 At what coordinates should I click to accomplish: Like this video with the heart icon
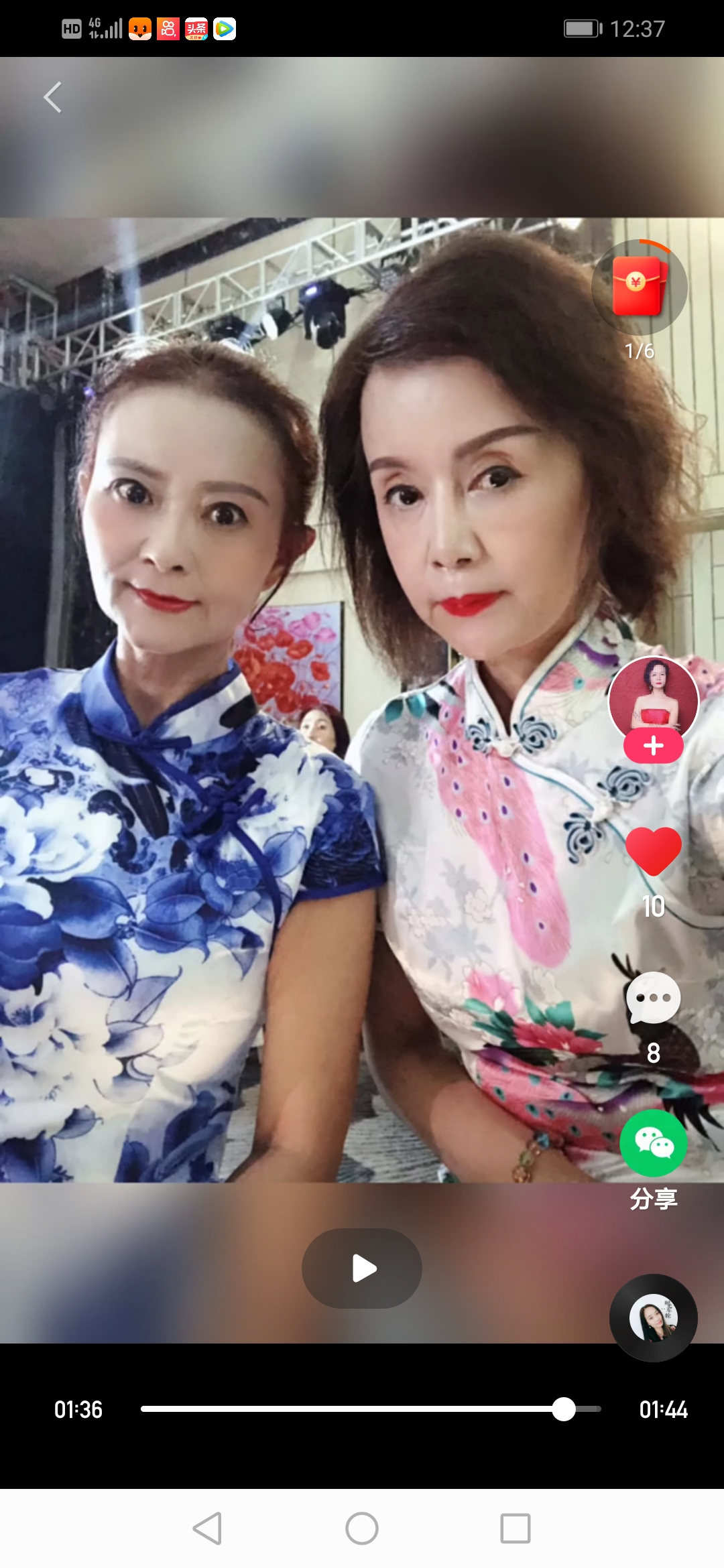653,850
